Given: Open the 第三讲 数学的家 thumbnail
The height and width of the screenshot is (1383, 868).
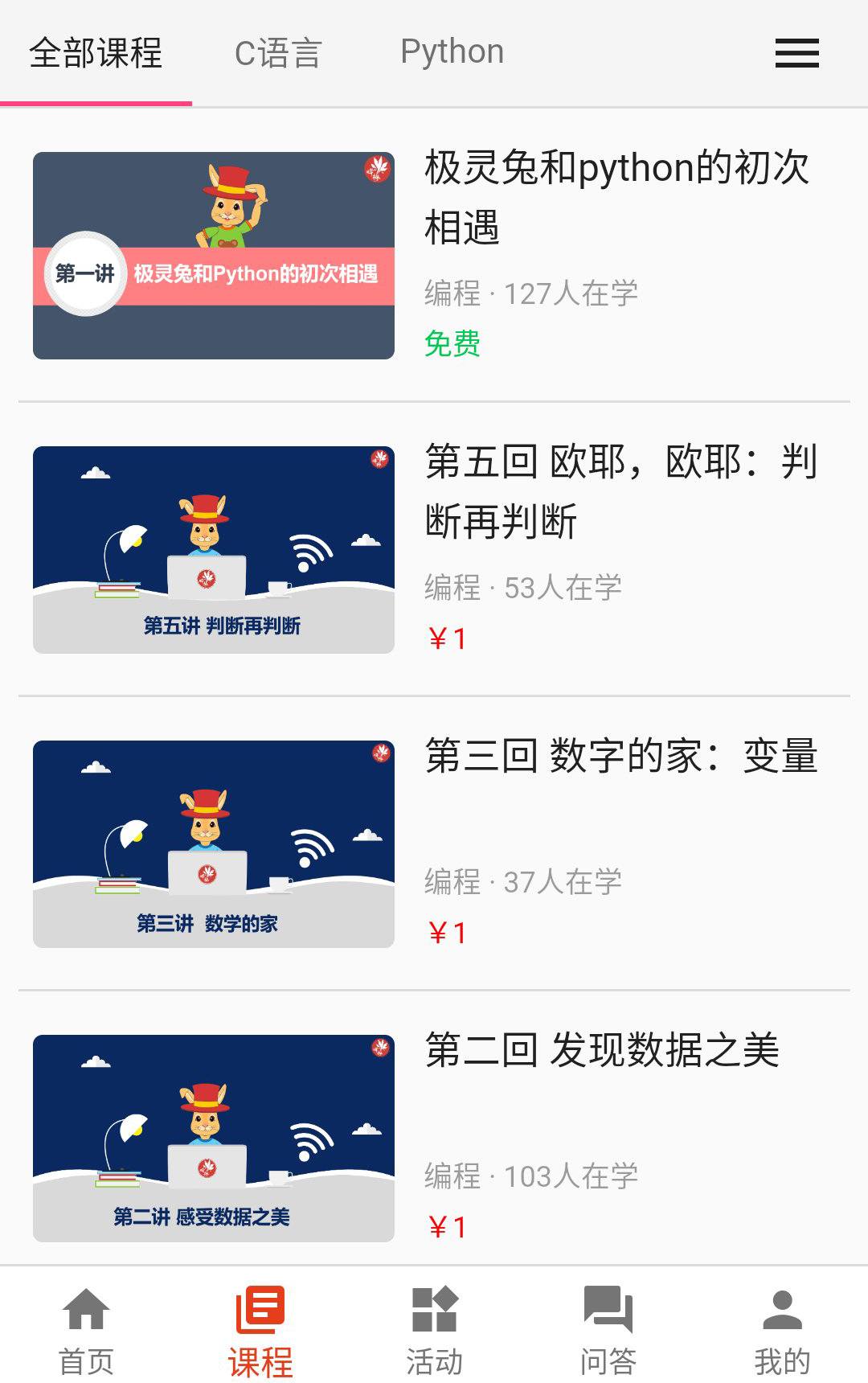Looking at the screenshot, I should 213,844.
